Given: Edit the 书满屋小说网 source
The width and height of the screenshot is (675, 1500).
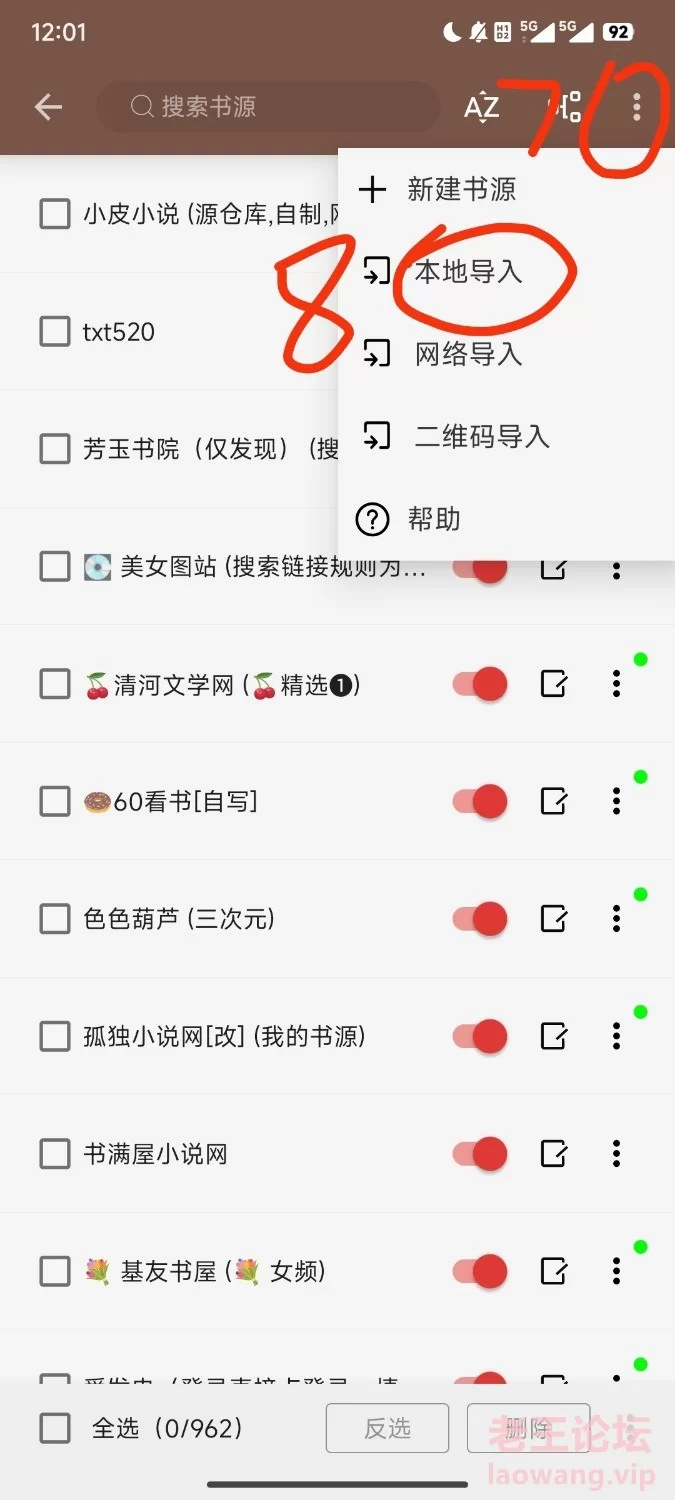Looking at the screenshot, I should pos(554,1153).
